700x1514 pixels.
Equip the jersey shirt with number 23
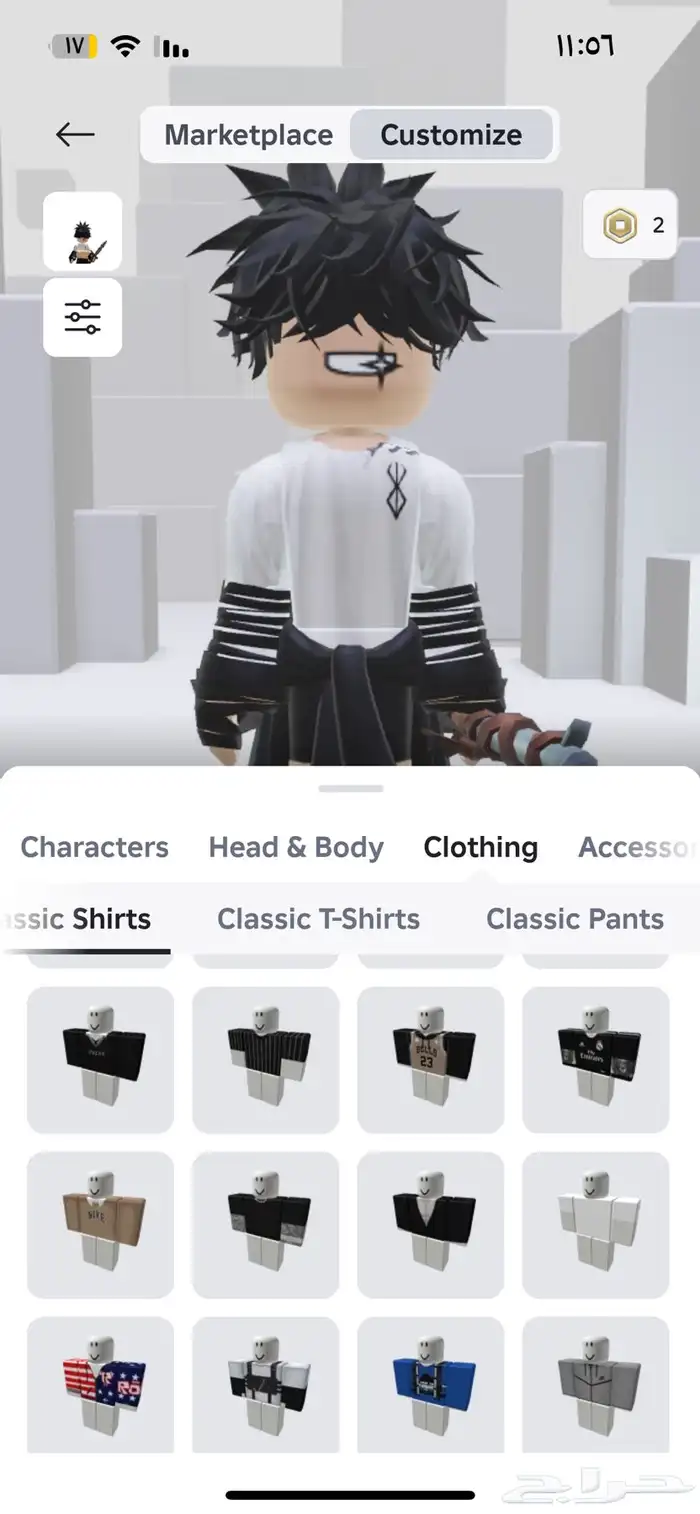(x=430, y=1059)
